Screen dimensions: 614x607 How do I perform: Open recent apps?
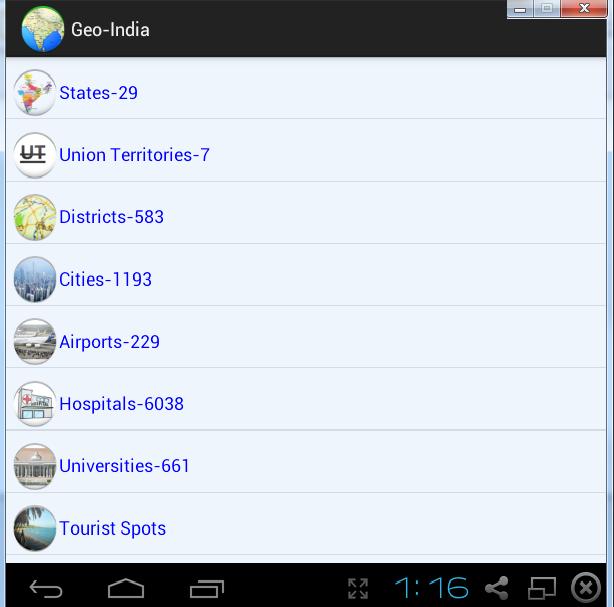click(207, 588)
